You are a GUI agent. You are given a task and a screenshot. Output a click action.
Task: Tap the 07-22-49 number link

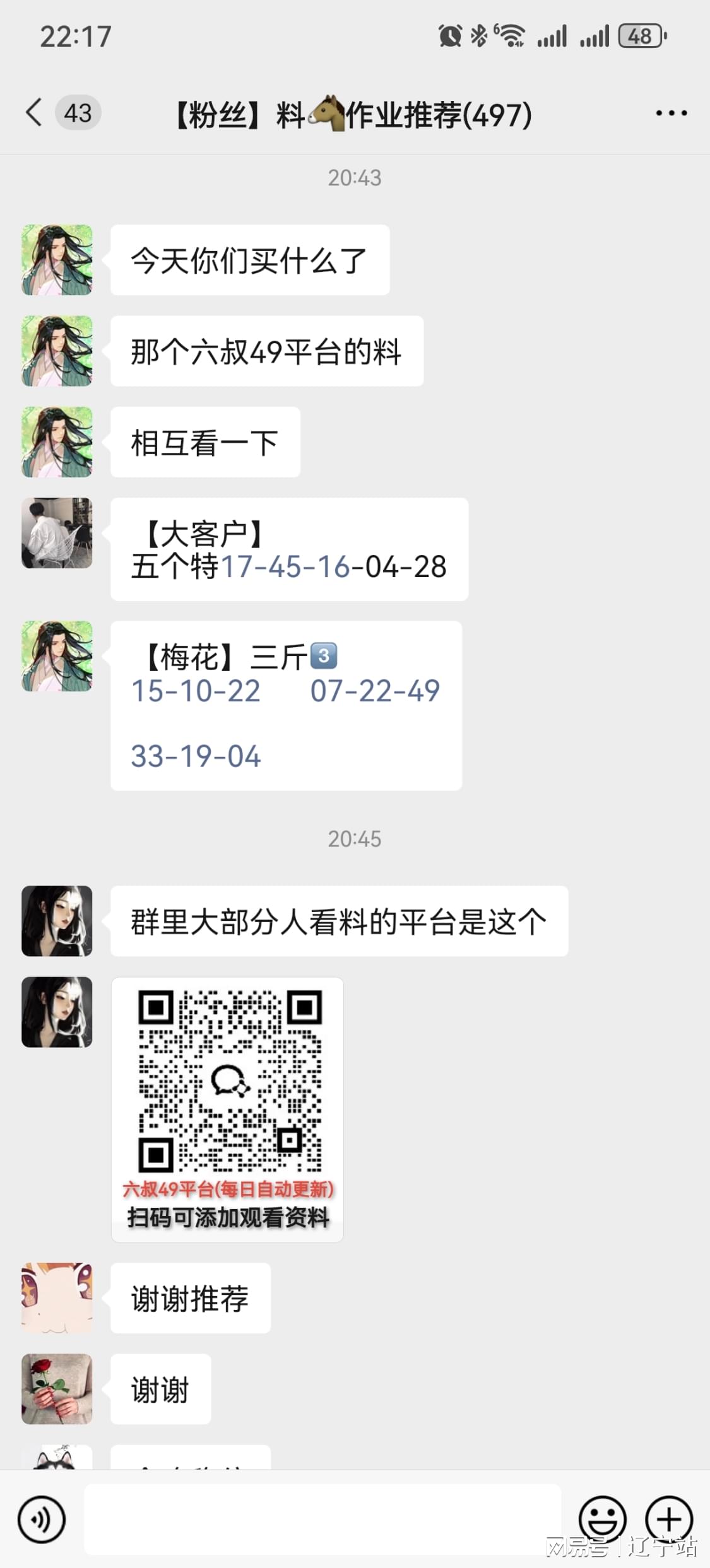[x=375, y=691]
